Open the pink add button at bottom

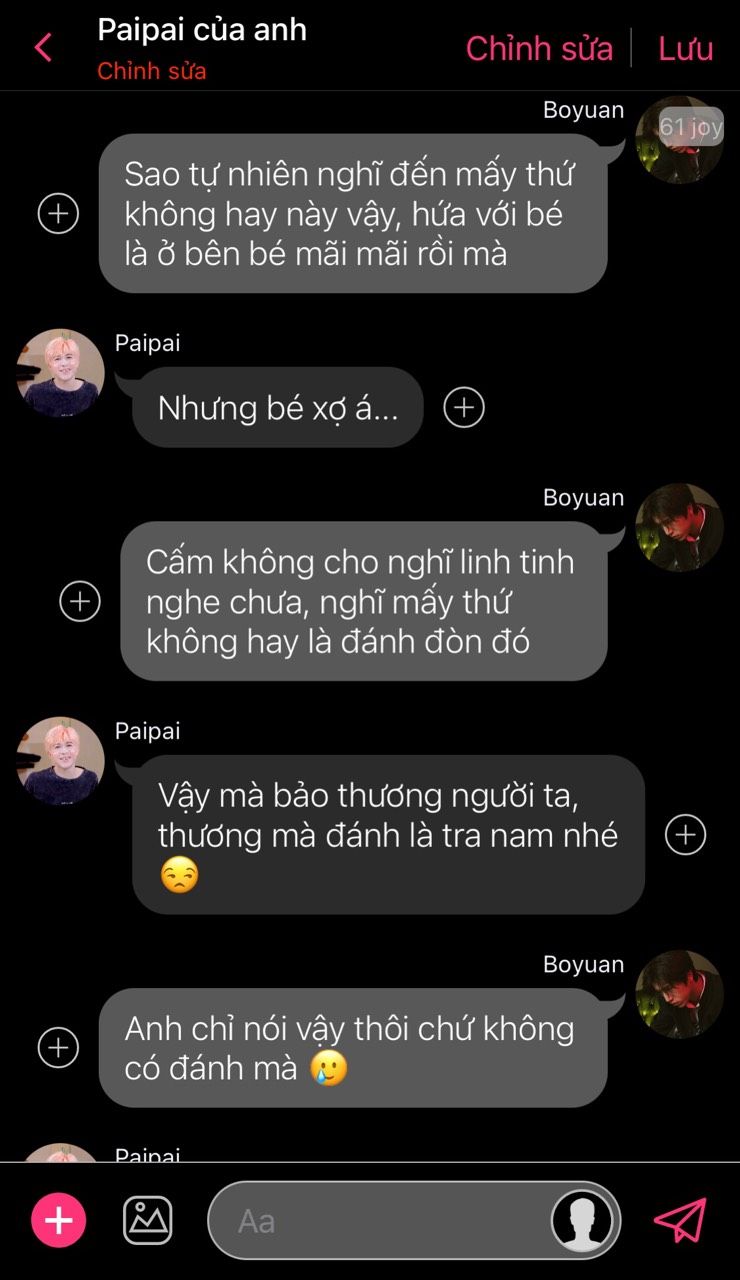pyautogui.click(x=59, y=1220)
